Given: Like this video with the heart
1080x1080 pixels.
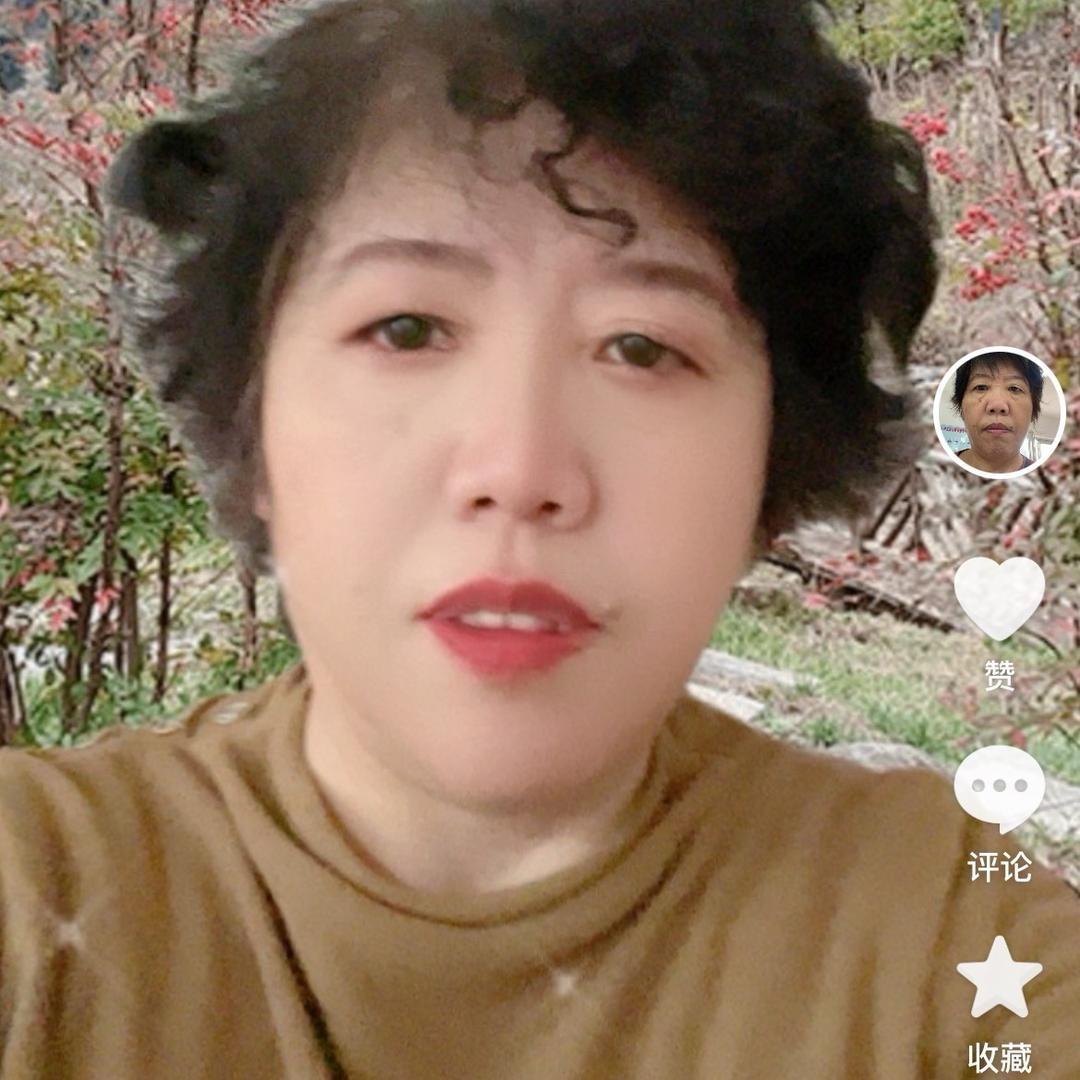Looking at the screenshot, I should [x=999, y=597].
